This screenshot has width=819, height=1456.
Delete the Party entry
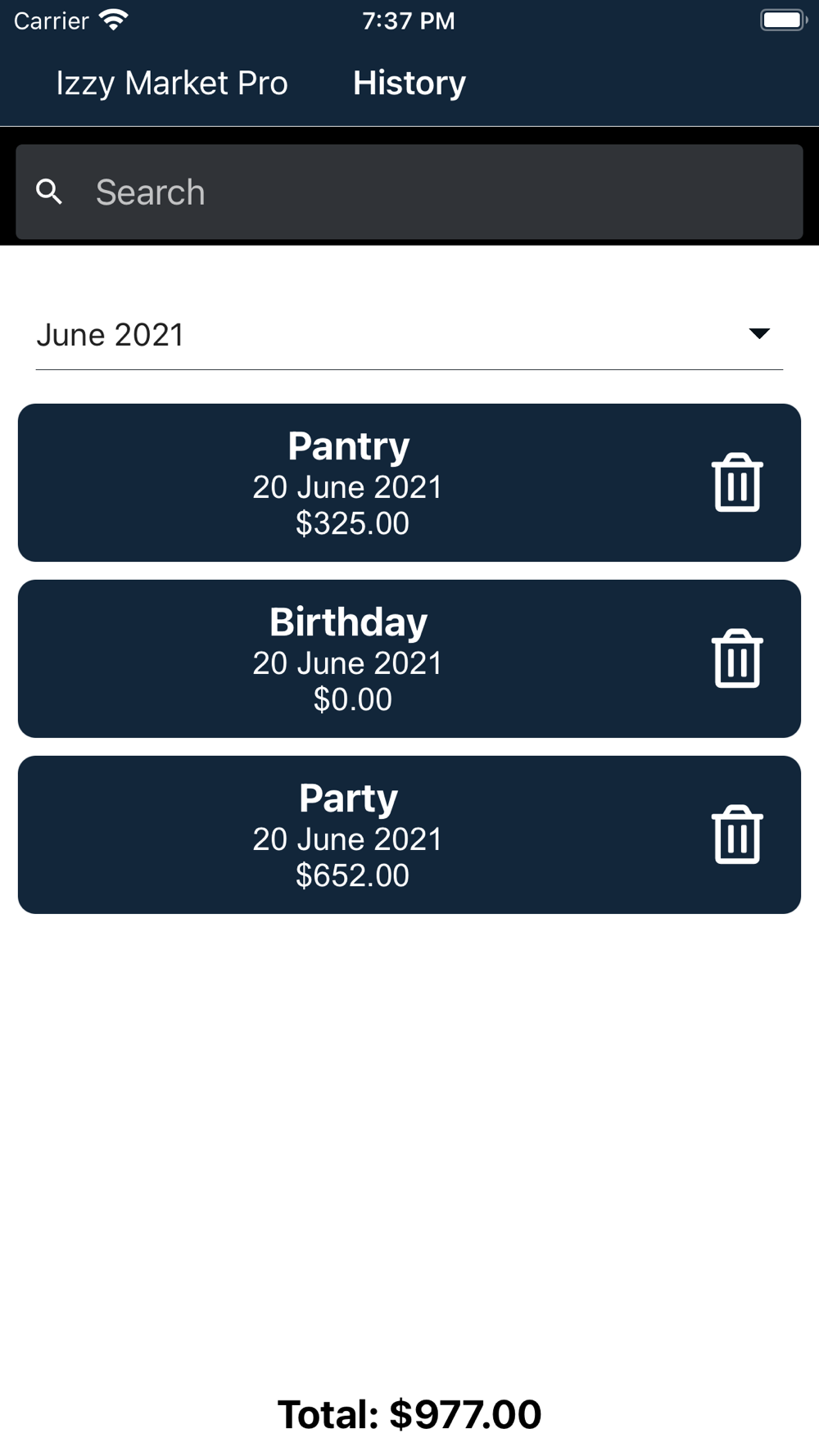click(x=737, y=834)
